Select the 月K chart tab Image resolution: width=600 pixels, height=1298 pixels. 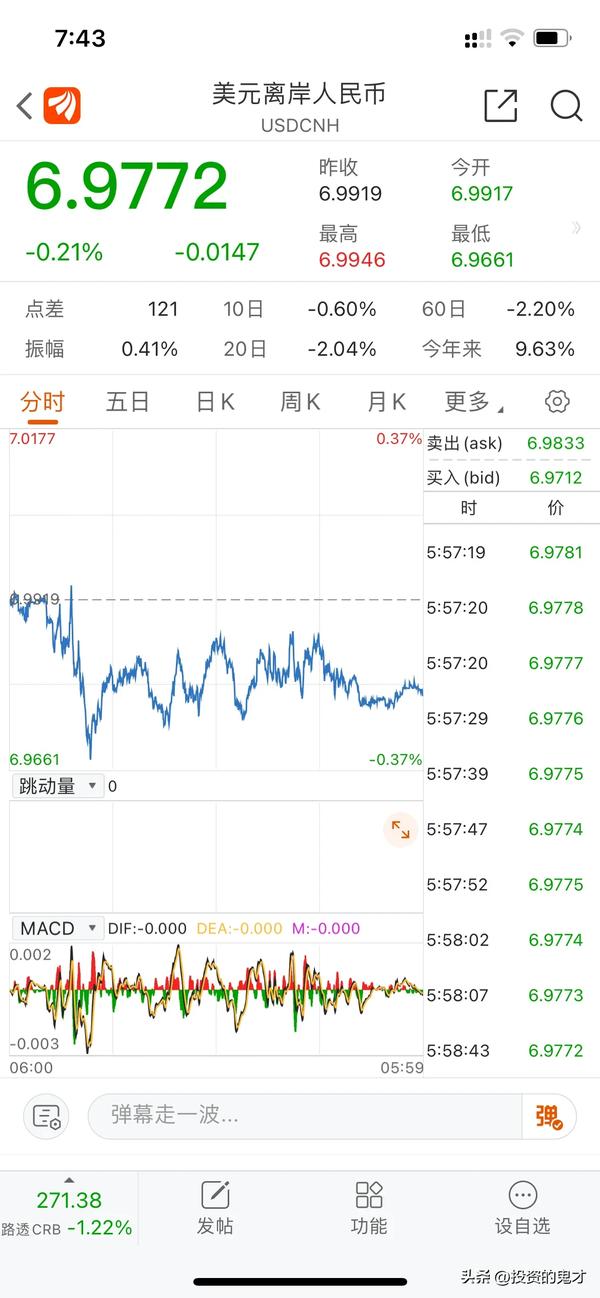point(386,402)
